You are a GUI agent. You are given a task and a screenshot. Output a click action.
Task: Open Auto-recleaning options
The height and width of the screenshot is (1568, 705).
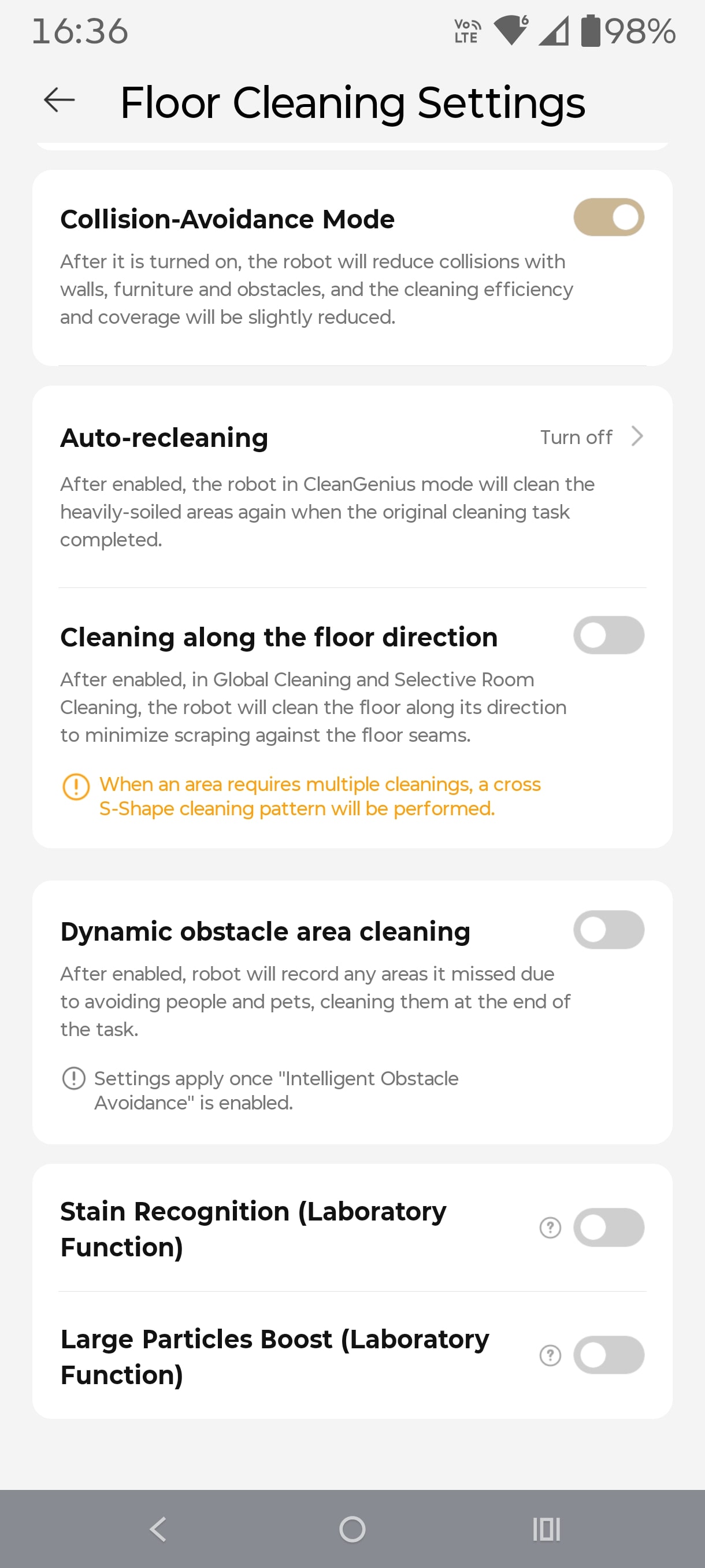coord(591,437)
